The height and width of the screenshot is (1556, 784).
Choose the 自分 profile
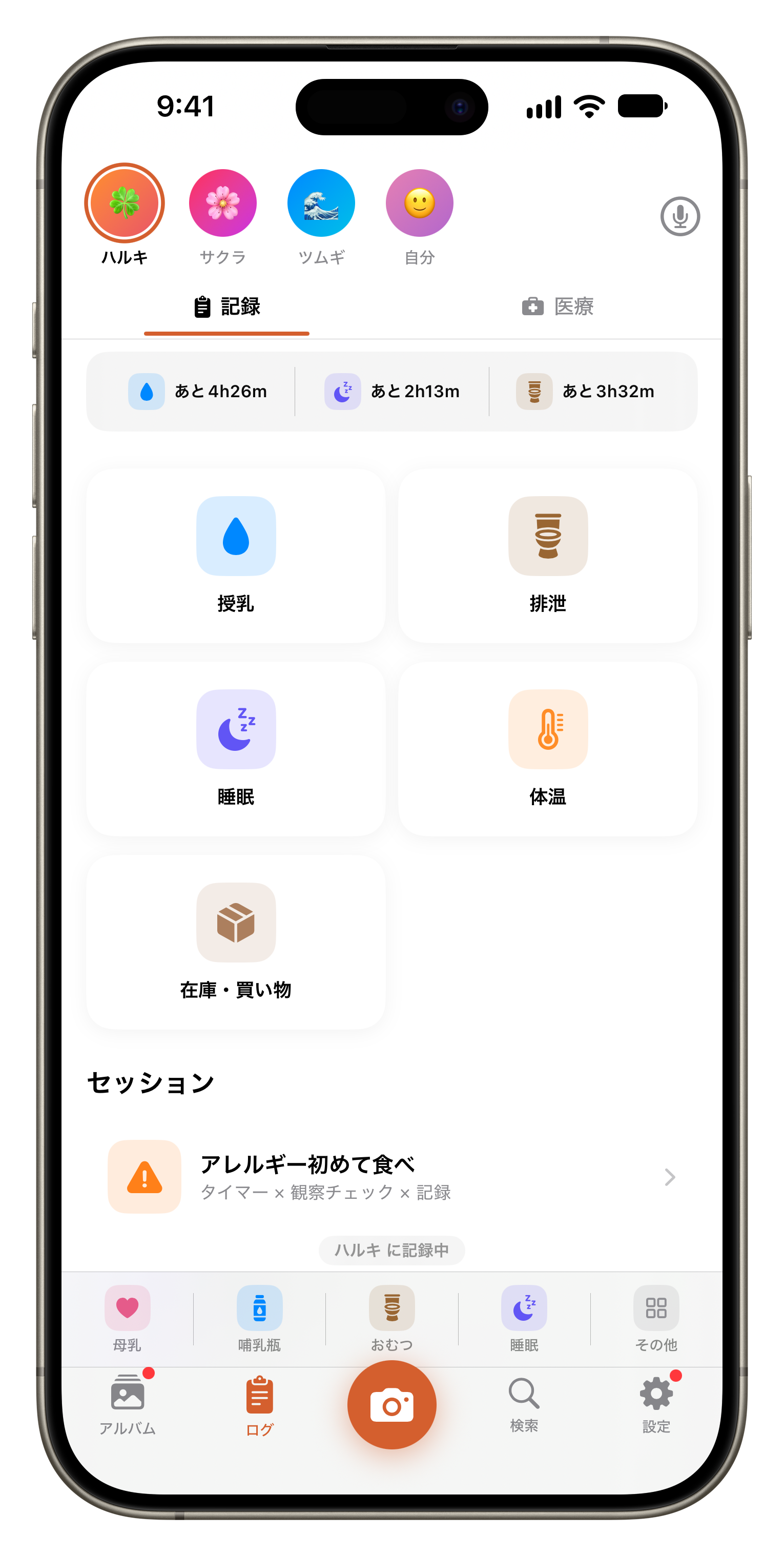coord(419,216)
